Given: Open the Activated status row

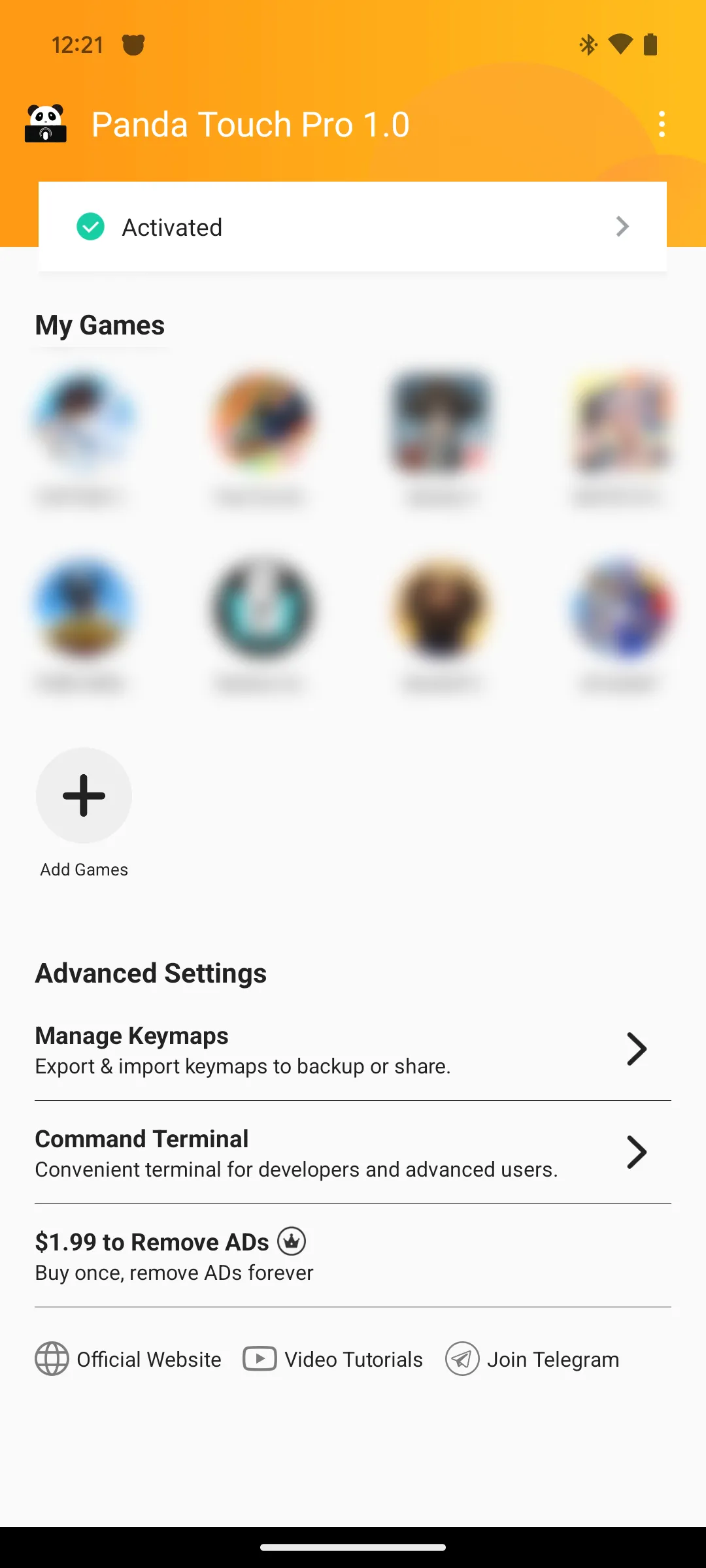Looking at the screenshot, I should (352, 227).
